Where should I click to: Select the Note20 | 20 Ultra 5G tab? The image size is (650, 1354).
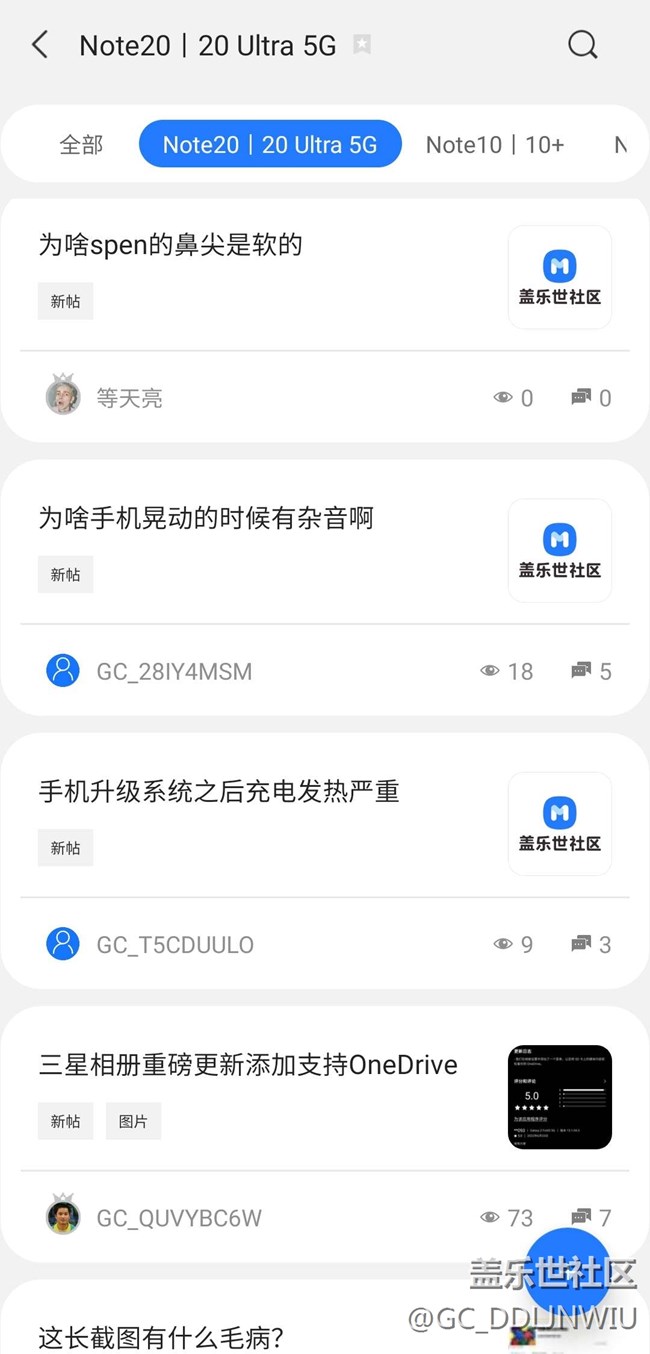(270, 144)
